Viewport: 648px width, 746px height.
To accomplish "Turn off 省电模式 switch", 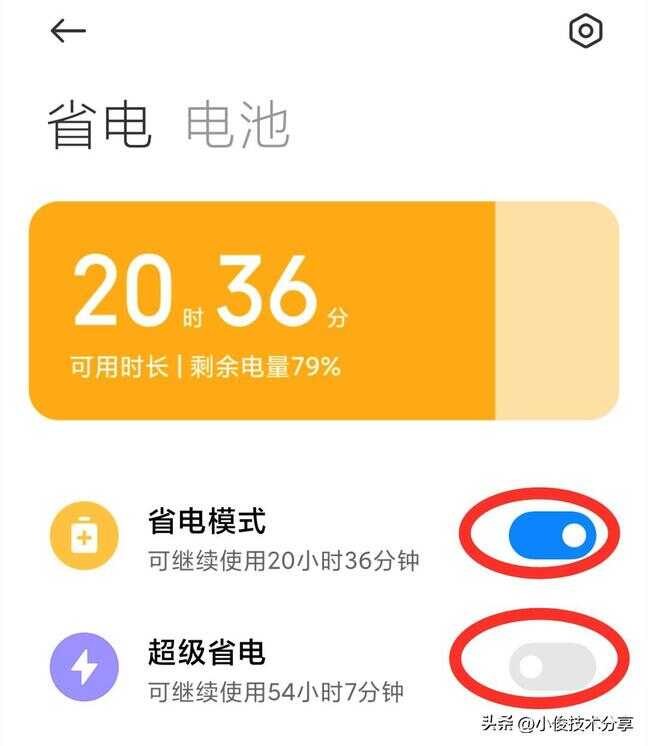I will 551,536.
